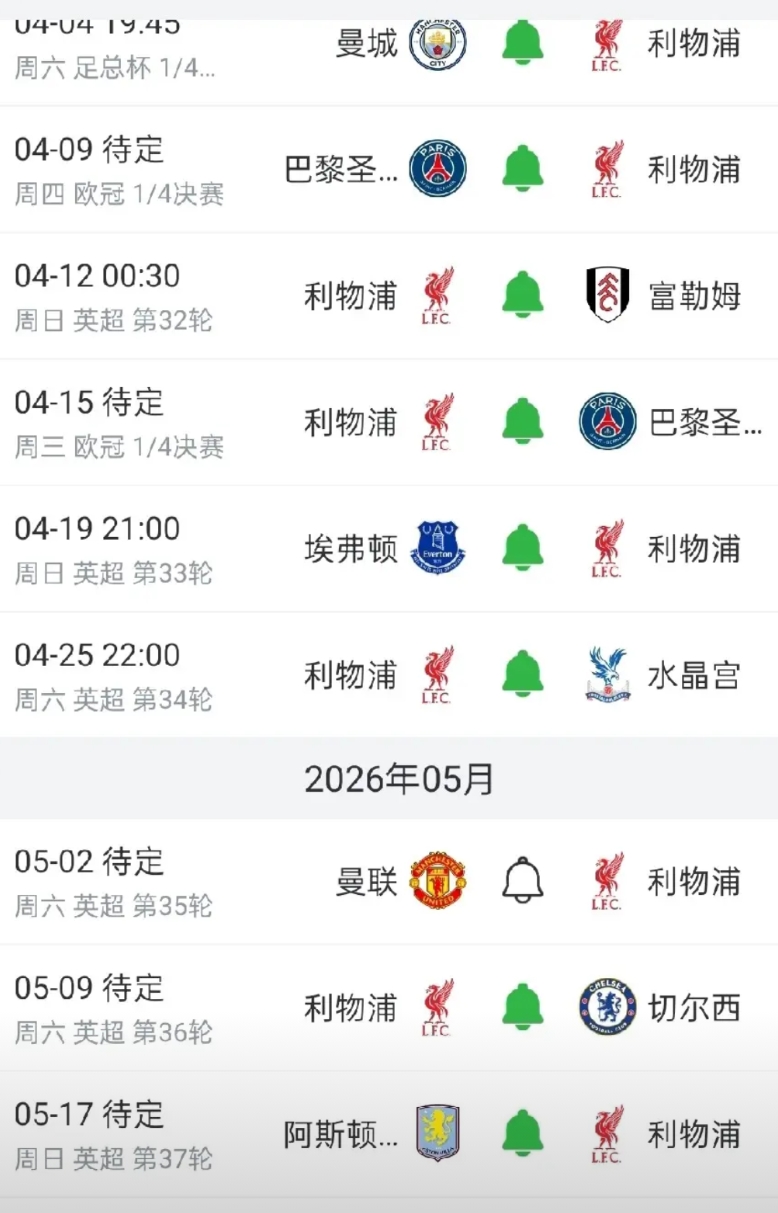Turn off the reminder for 利物浦 vs 切尔西
This screenshot has height=1213, width=778.
tap(522, 1007)
